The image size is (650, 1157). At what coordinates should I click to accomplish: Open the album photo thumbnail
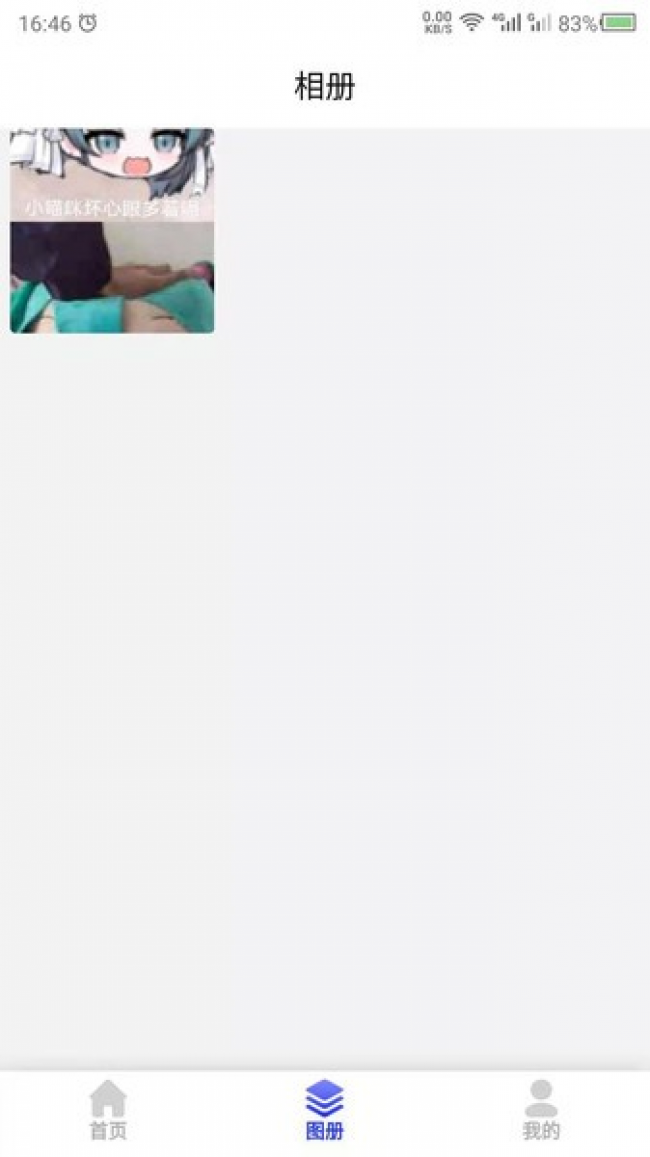112,230
